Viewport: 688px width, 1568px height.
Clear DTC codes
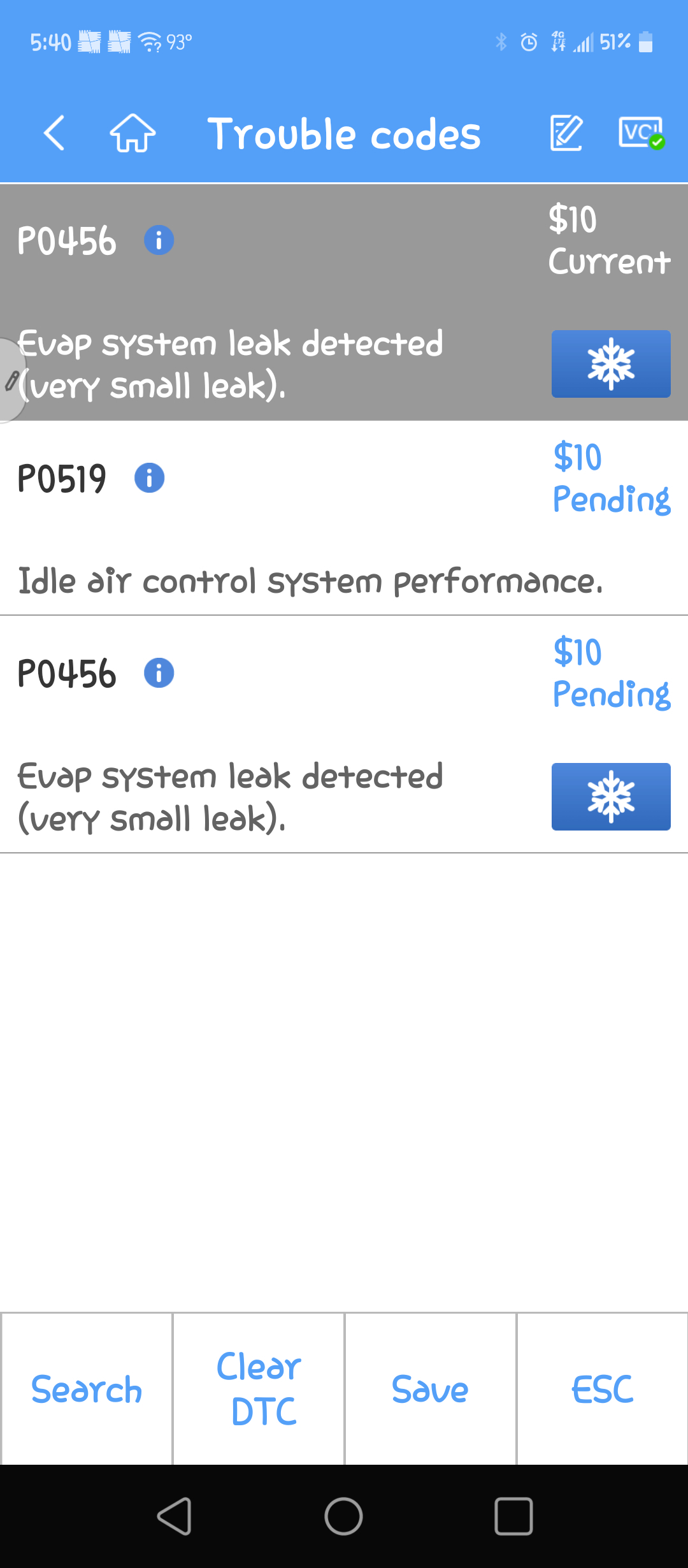(259, 1390)
